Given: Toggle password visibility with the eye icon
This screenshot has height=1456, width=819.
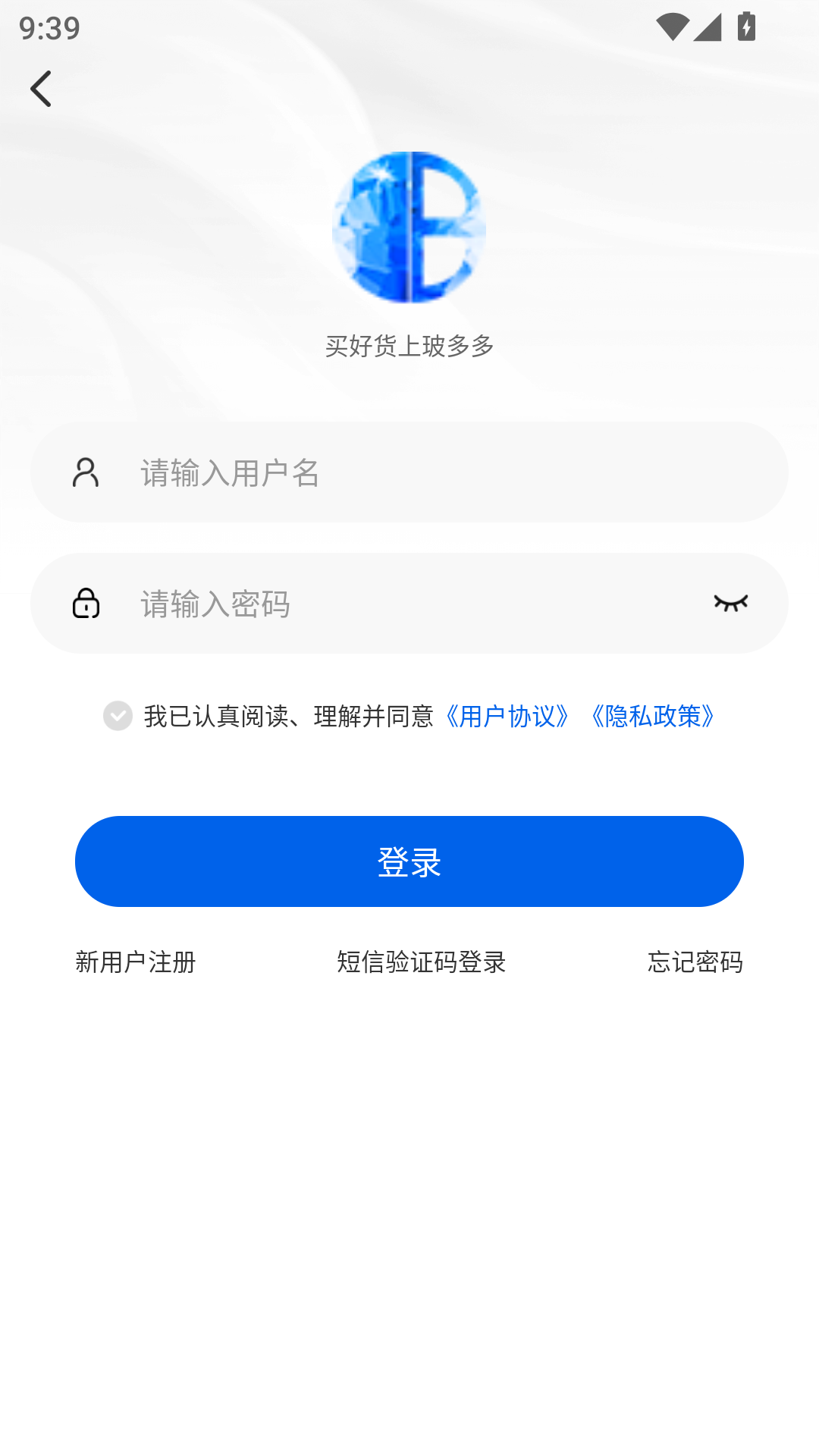Looking at the screenshot, I should [x=731, y=603].
